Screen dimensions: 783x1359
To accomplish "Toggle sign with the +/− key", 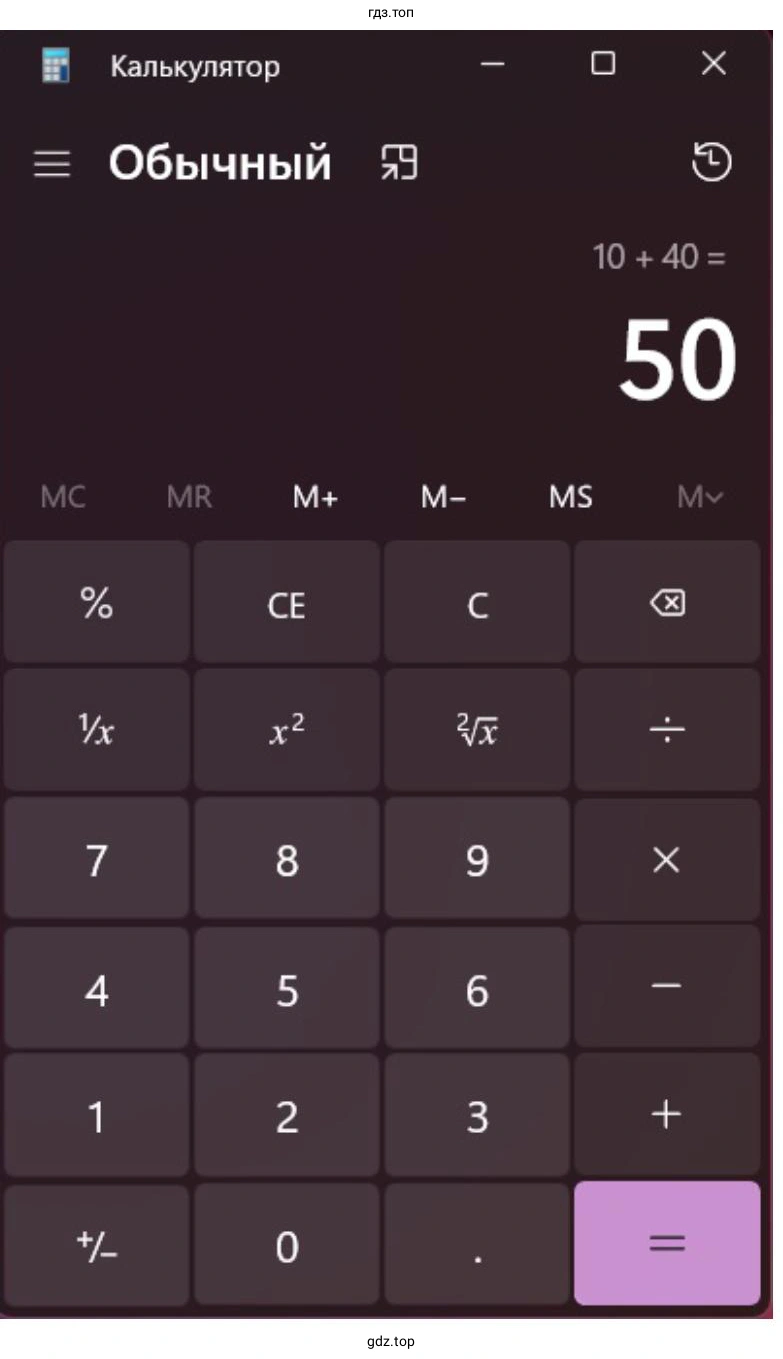I will coord(97,1246).
